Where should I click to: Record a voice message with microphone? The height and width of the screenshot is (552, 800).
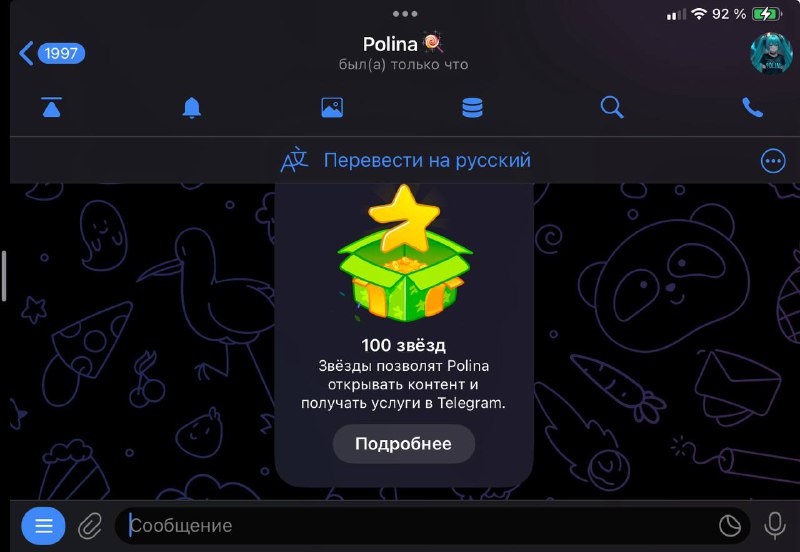[x=774, y=525]
